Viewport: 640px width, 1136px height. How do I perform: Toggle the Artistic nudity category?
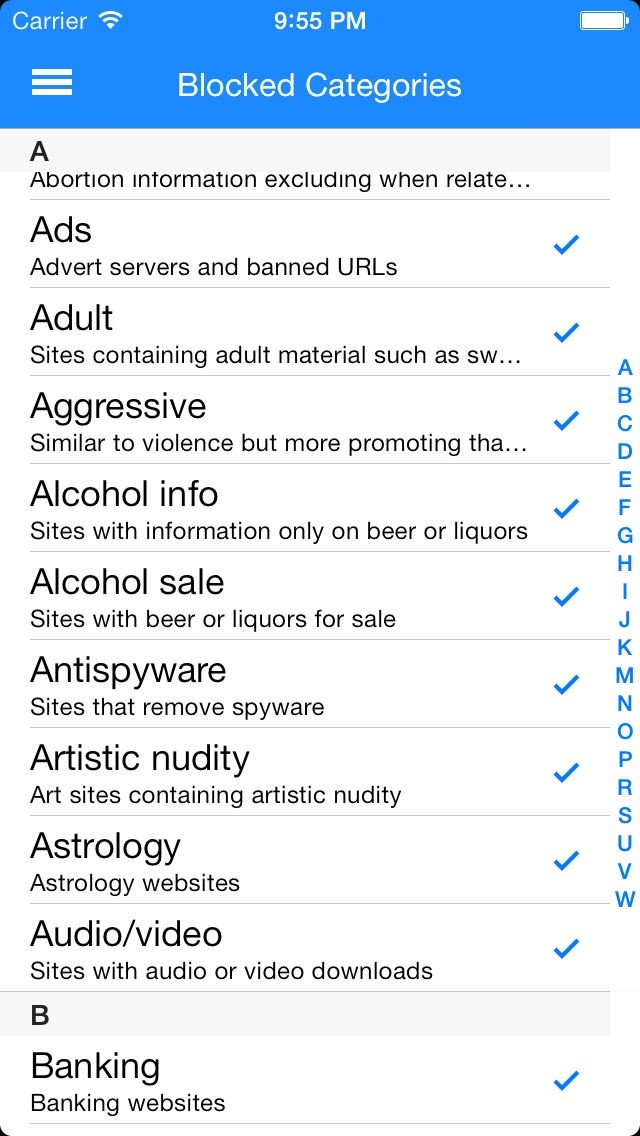[x=566, y=772]
